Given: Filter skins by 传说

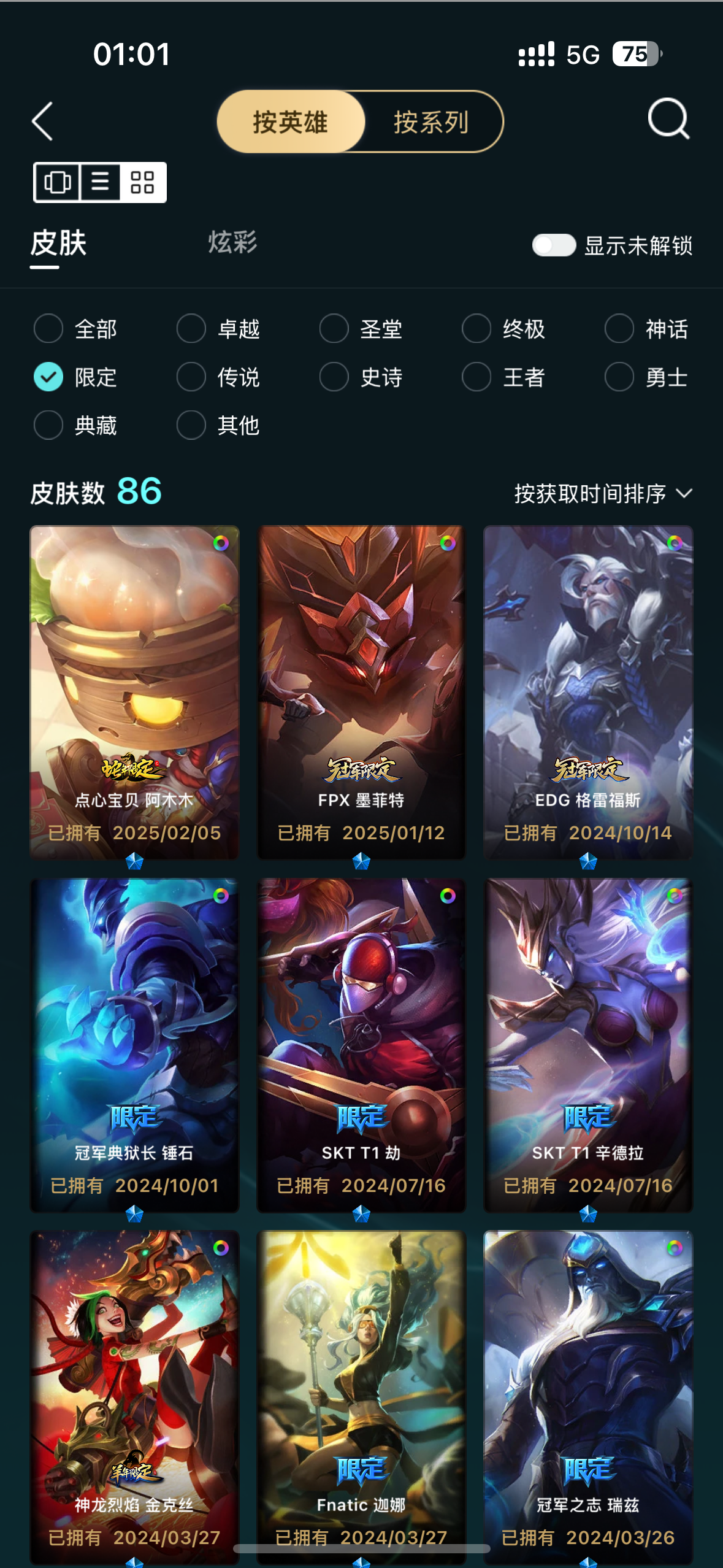Looking at the screenshot, I should (x=218, y=377).
